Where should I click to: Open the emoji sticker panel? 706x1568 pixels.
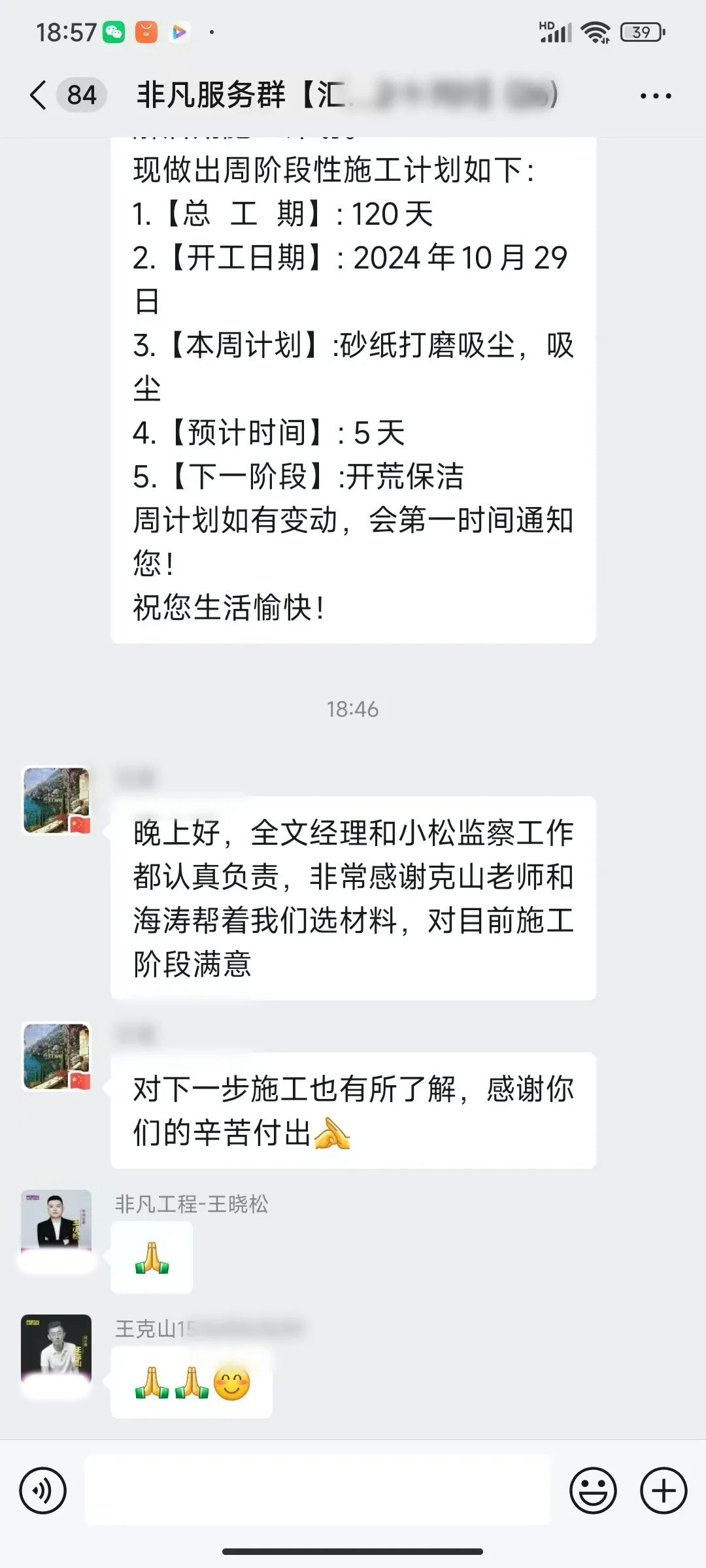click(593, 1491)
